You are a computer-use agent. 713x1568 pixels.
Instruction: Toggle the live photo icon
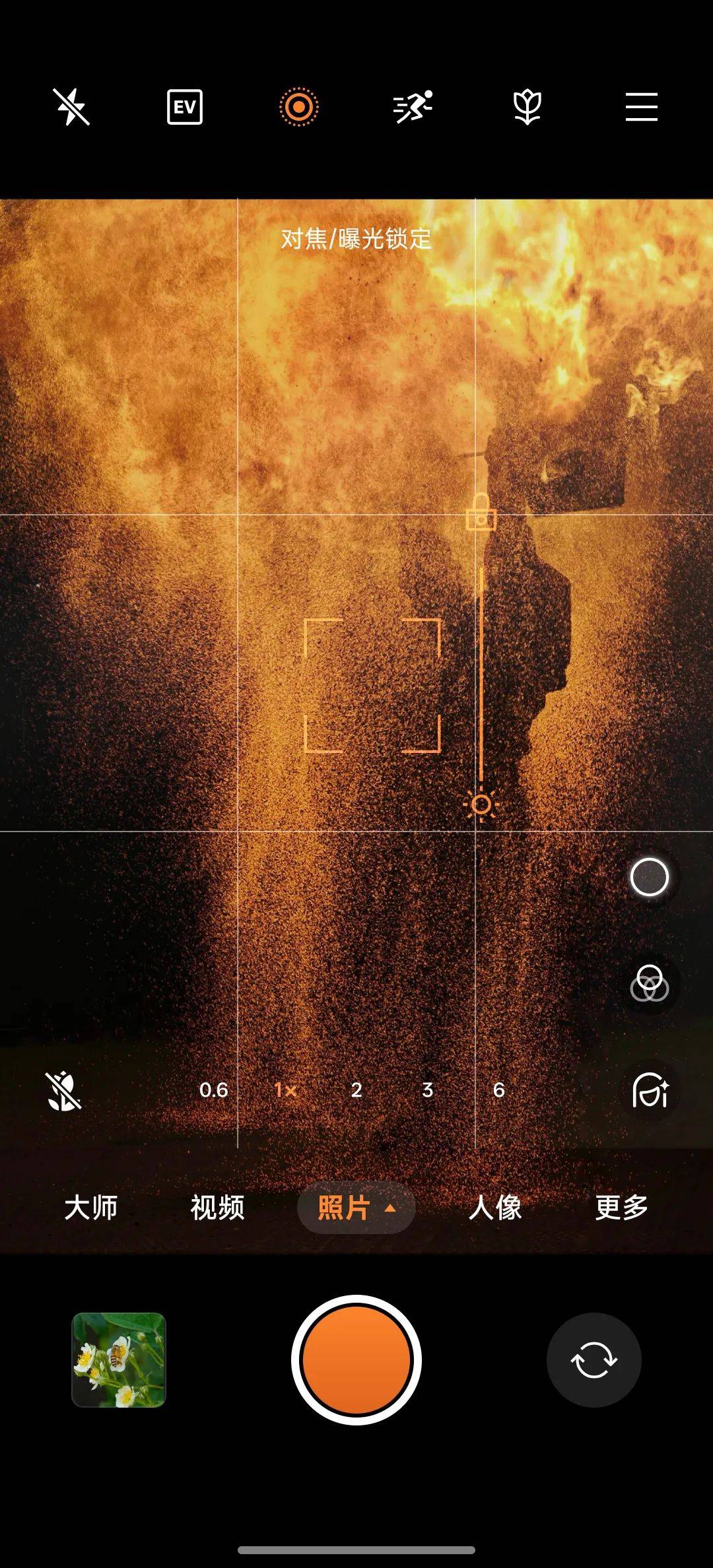(x=299, y=107)
